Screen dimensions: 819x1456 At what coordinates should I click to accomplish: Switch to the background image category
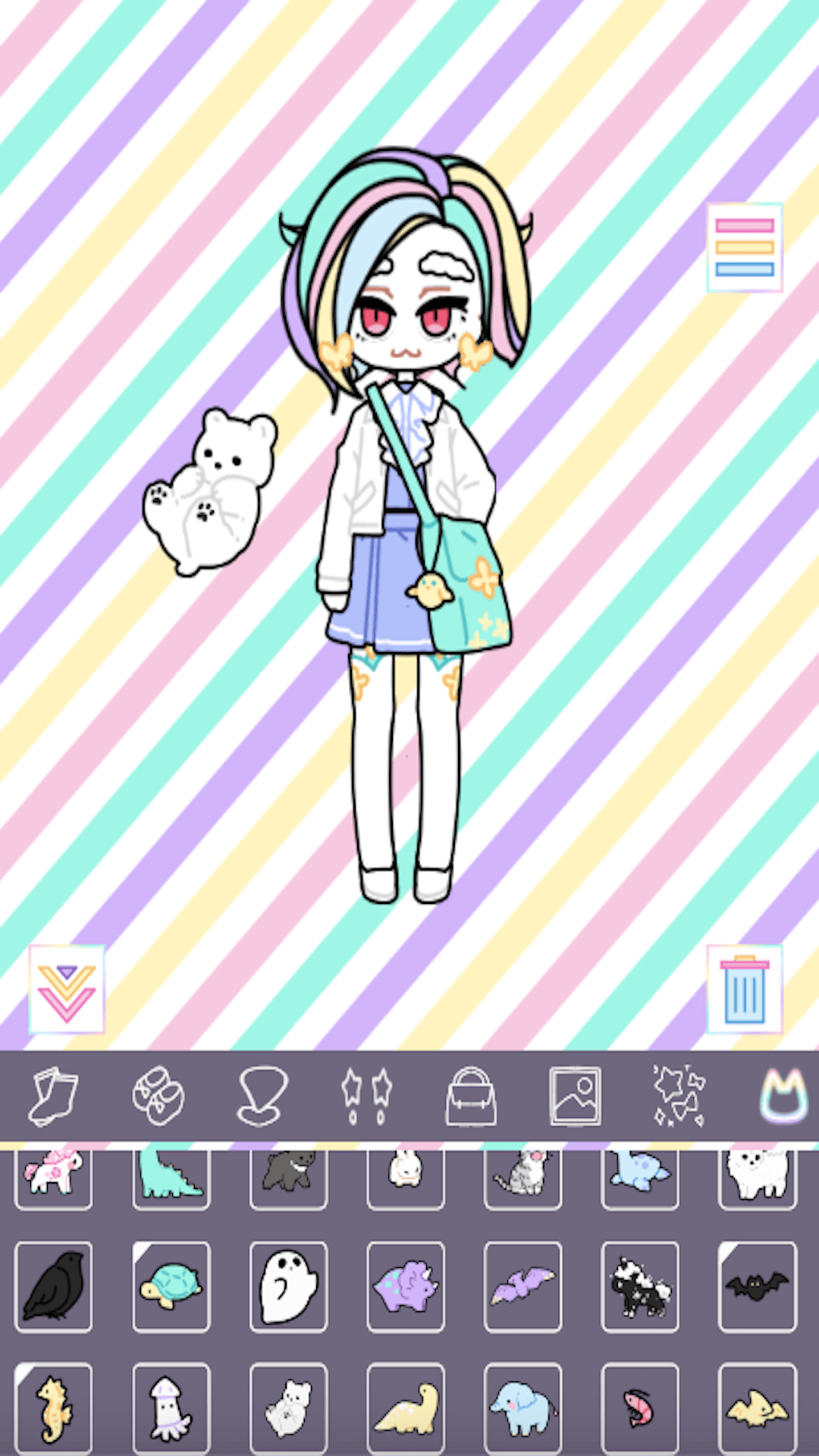click(575, 1096)
